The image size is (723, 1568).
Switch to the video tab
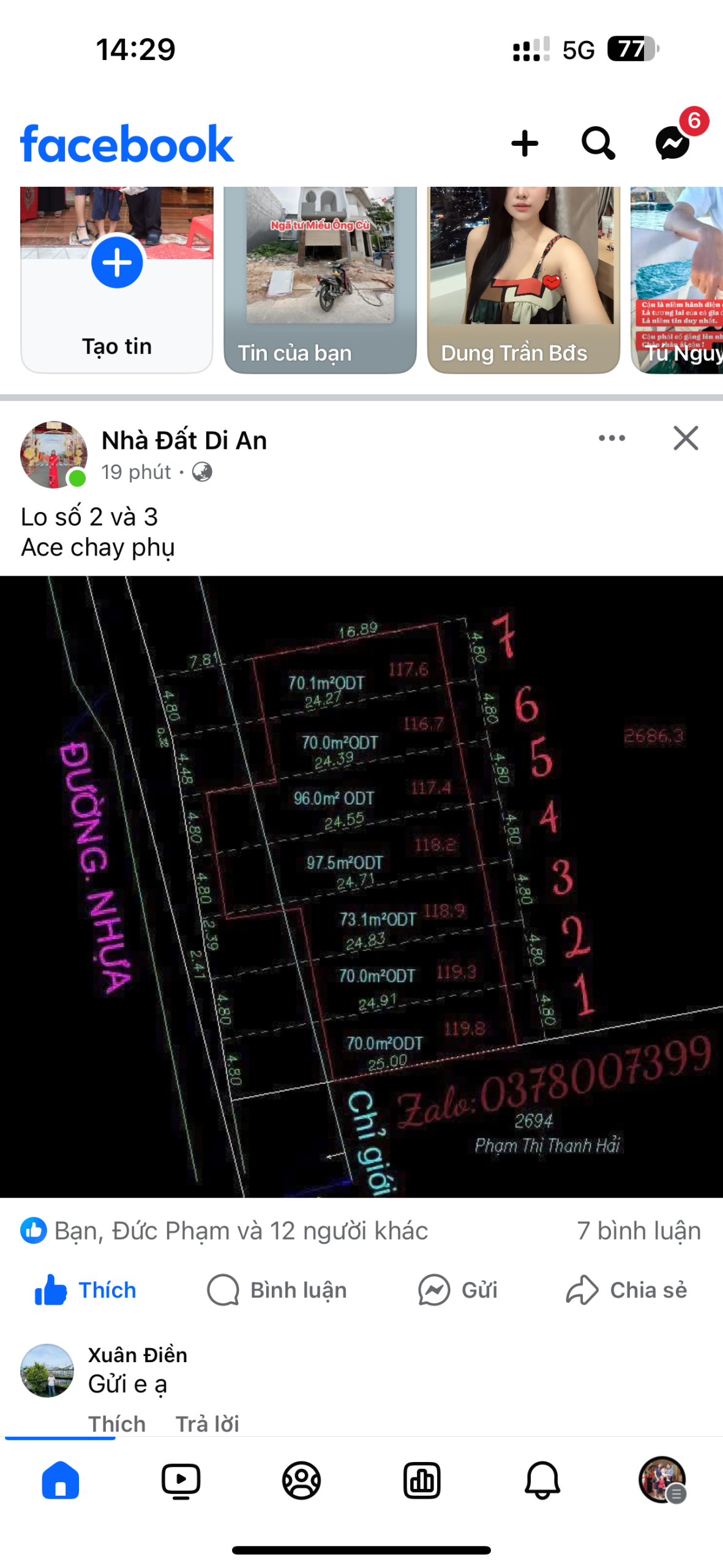[x=181, y=1481]
